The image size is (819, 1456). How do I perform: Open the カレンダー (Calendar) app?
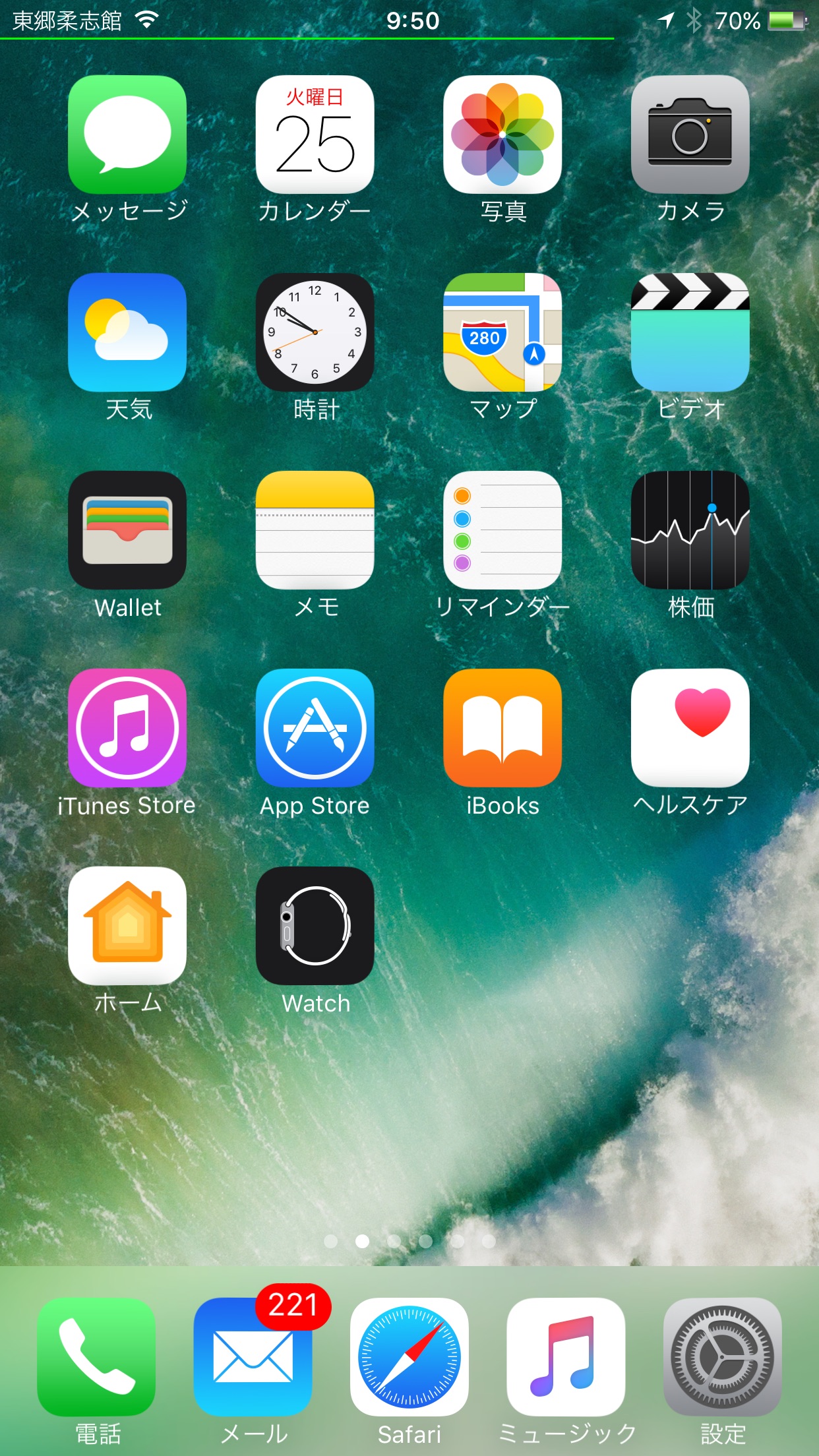pyautogui.click(x=315, y=135)
